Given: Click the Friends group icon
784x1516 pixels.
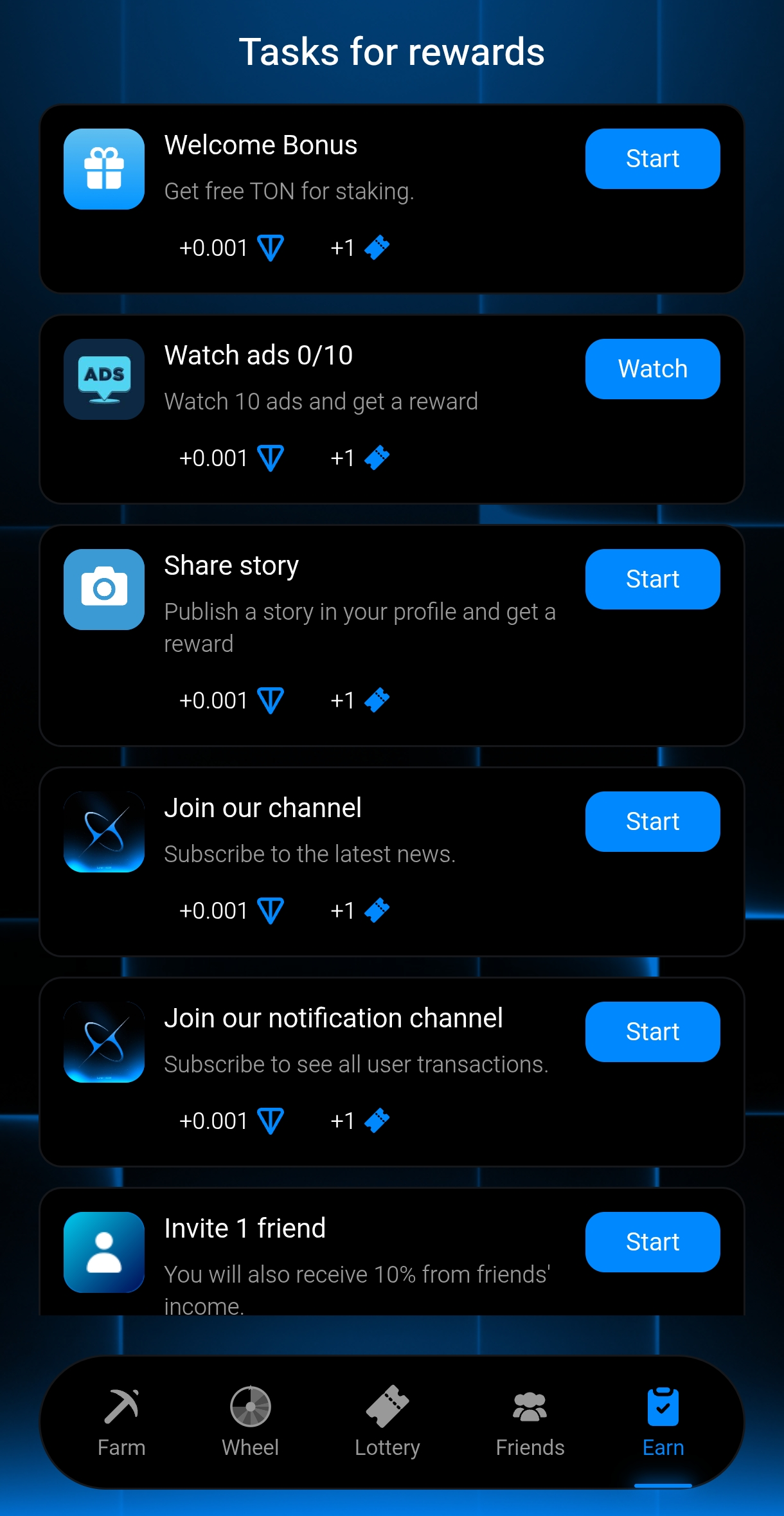Looking at the screenshot, I should point(530,1406).
